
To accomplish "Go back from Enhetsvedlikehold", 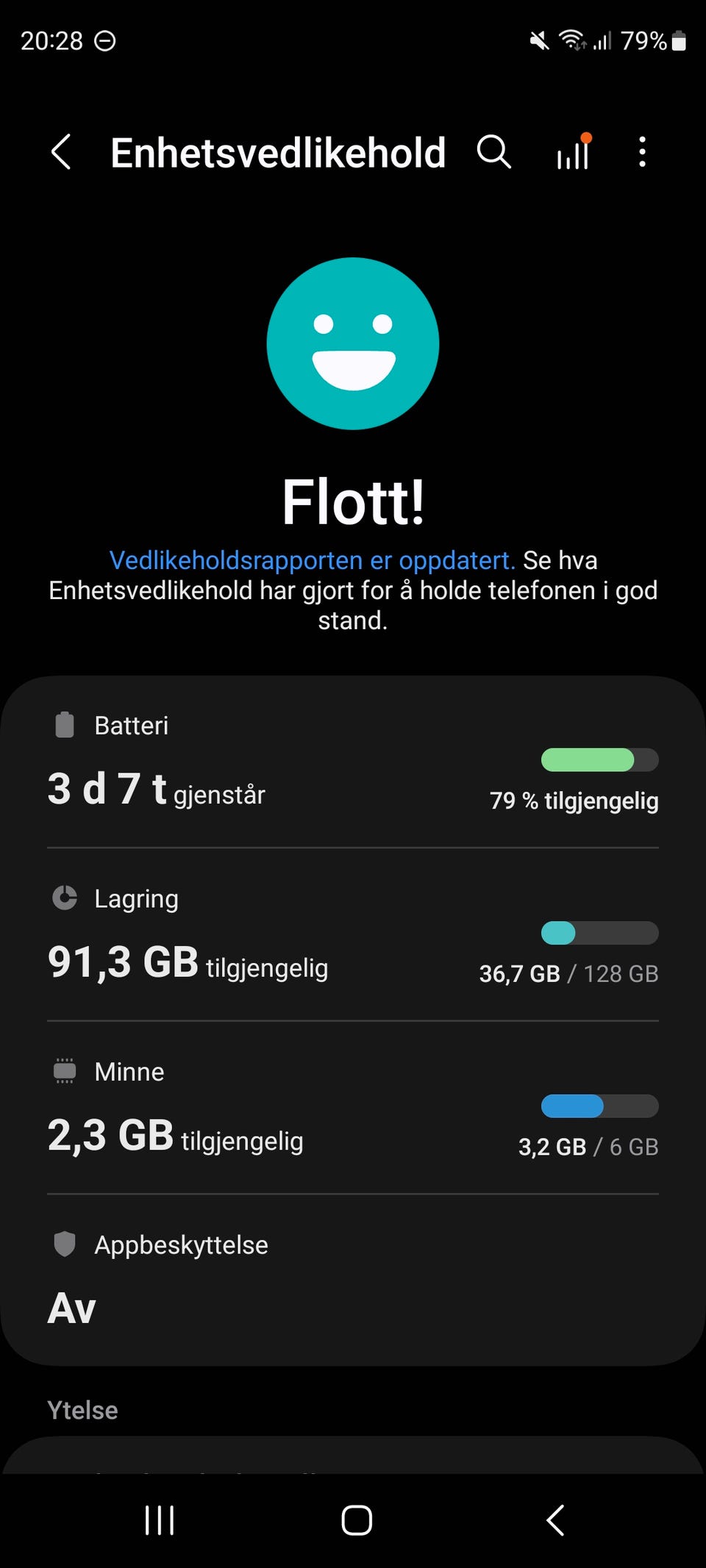I will (61, 152).
